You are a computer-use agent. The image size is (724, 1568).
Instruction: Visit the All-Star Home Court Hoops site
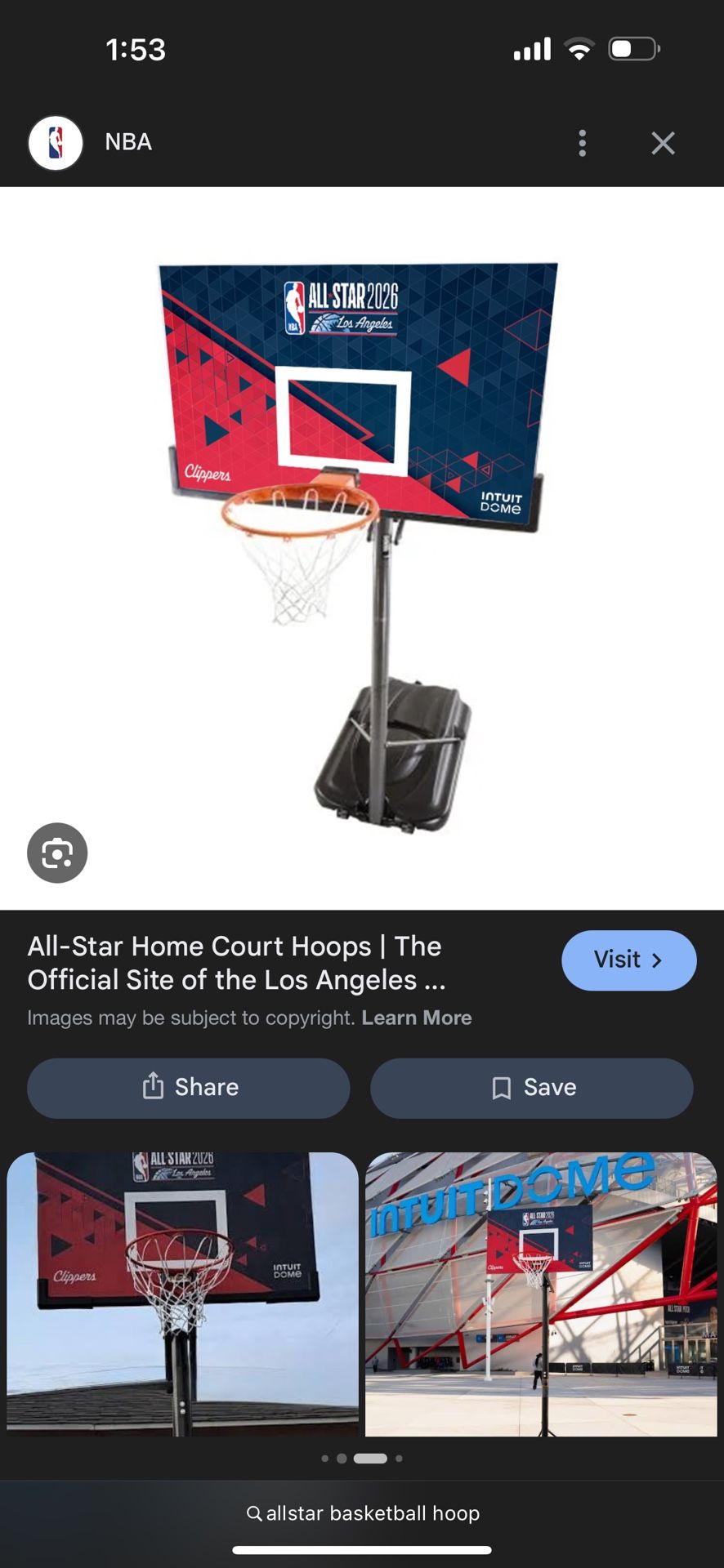click(x=628, y=960)
